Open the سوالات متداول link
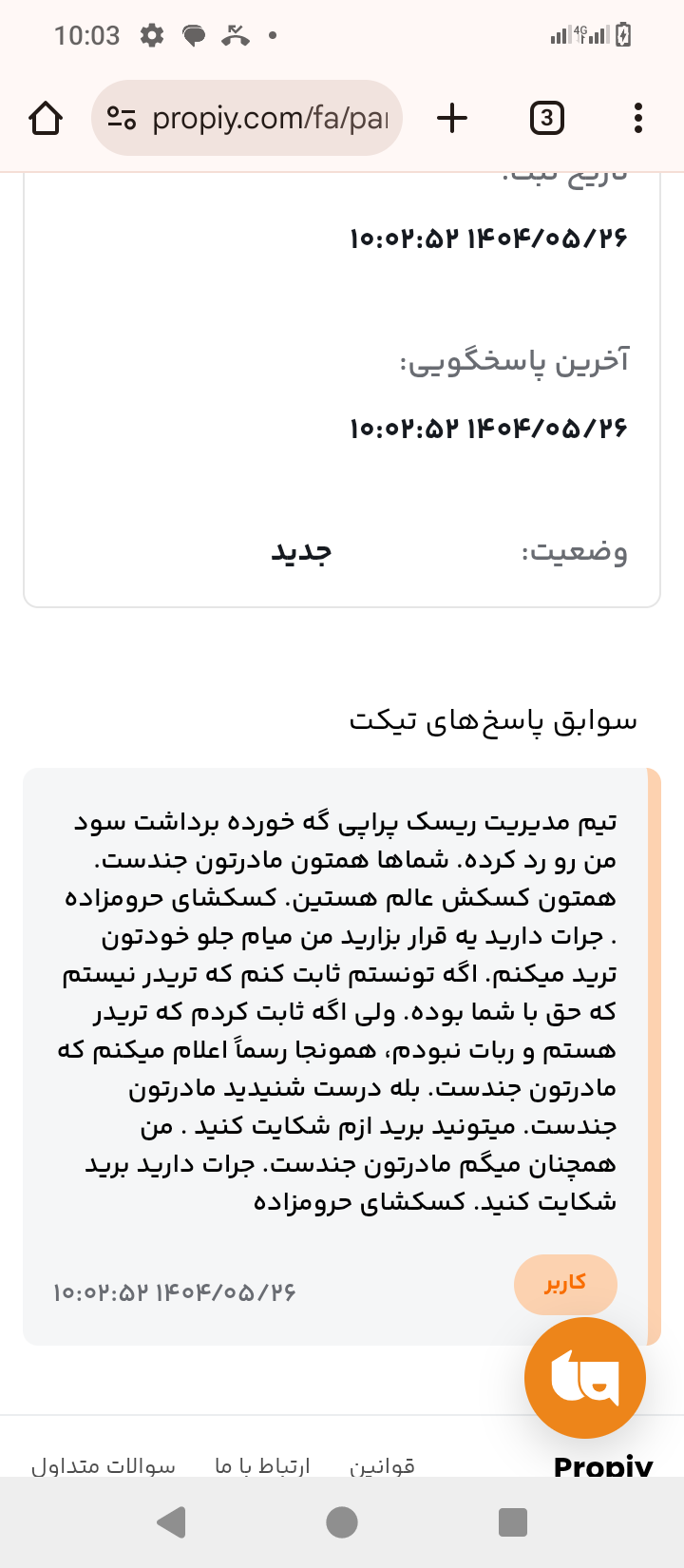684x1568 pixels. point(104,1465)
